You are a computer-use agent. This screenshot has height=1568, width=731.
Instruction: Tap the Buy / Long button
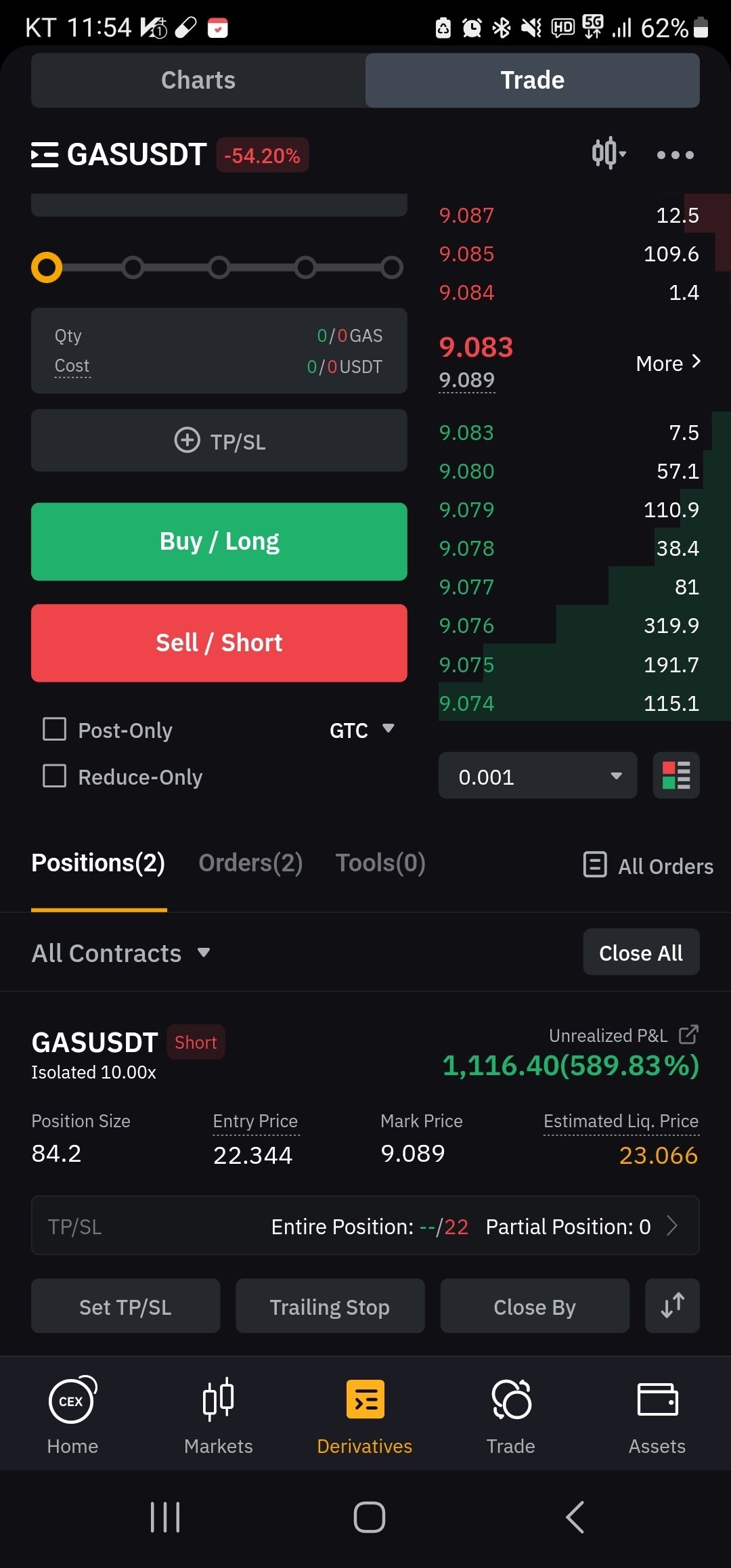pyautogui.click(x=219, y=542)
